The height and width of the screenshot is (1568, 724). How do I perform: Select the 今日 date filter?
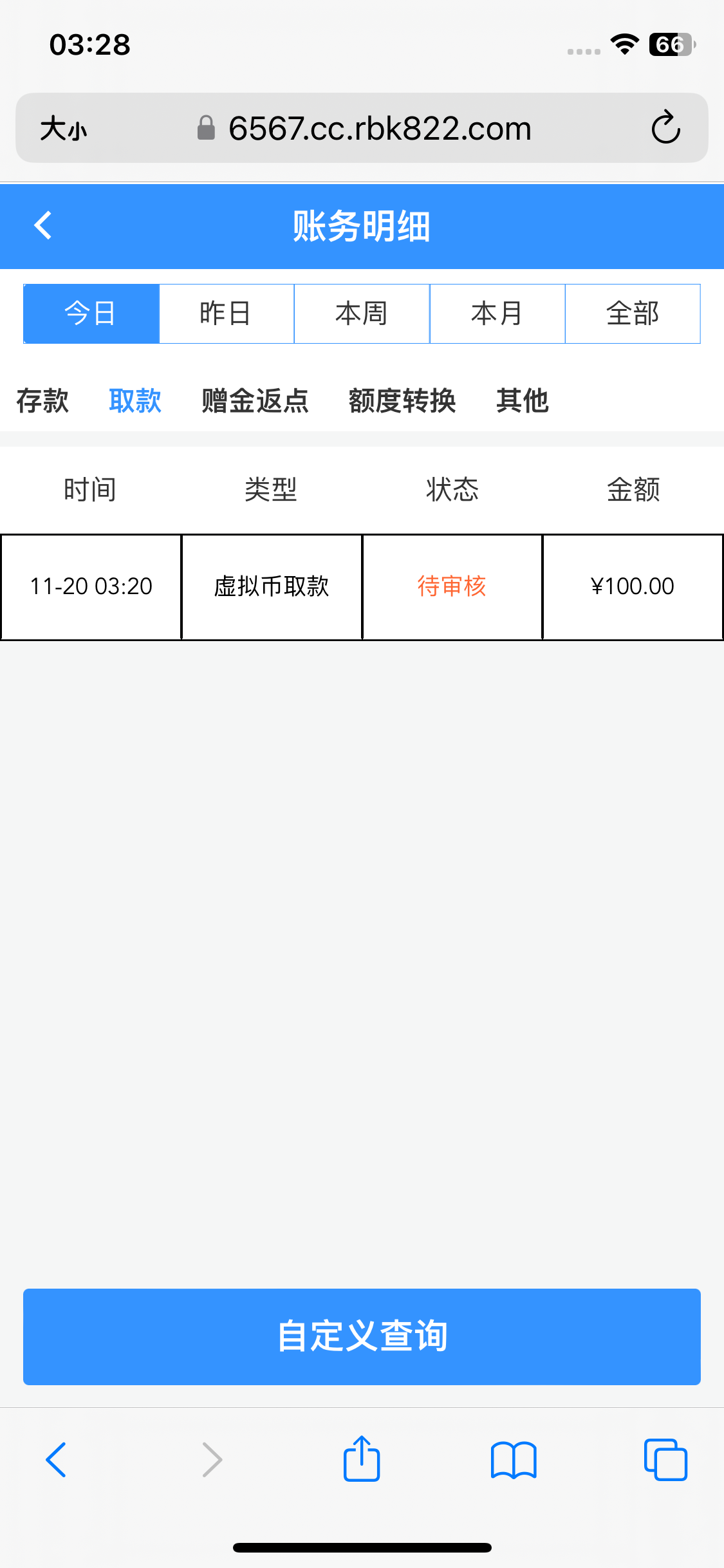91,313
